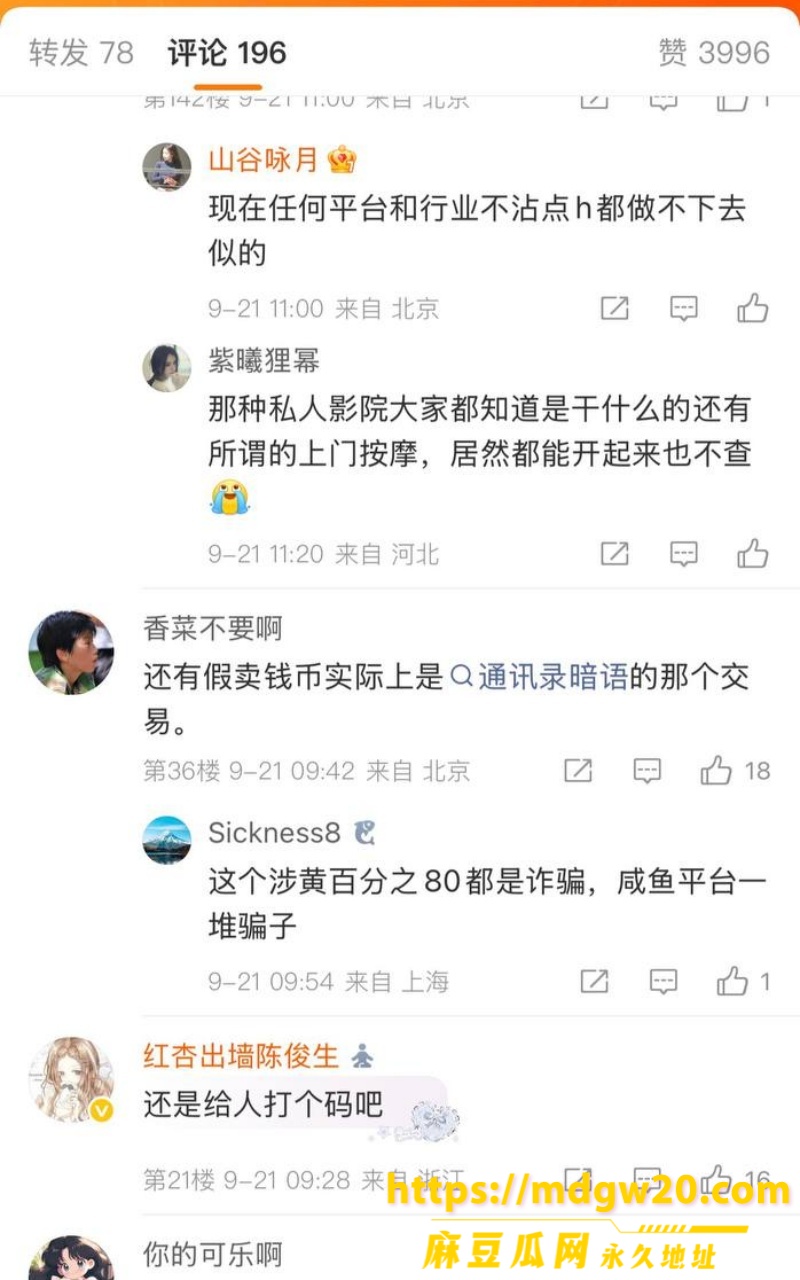Share 香菜不要啊's comment
The height and width of the screenshot is (1280, 800).
click(x=579, y=770)
